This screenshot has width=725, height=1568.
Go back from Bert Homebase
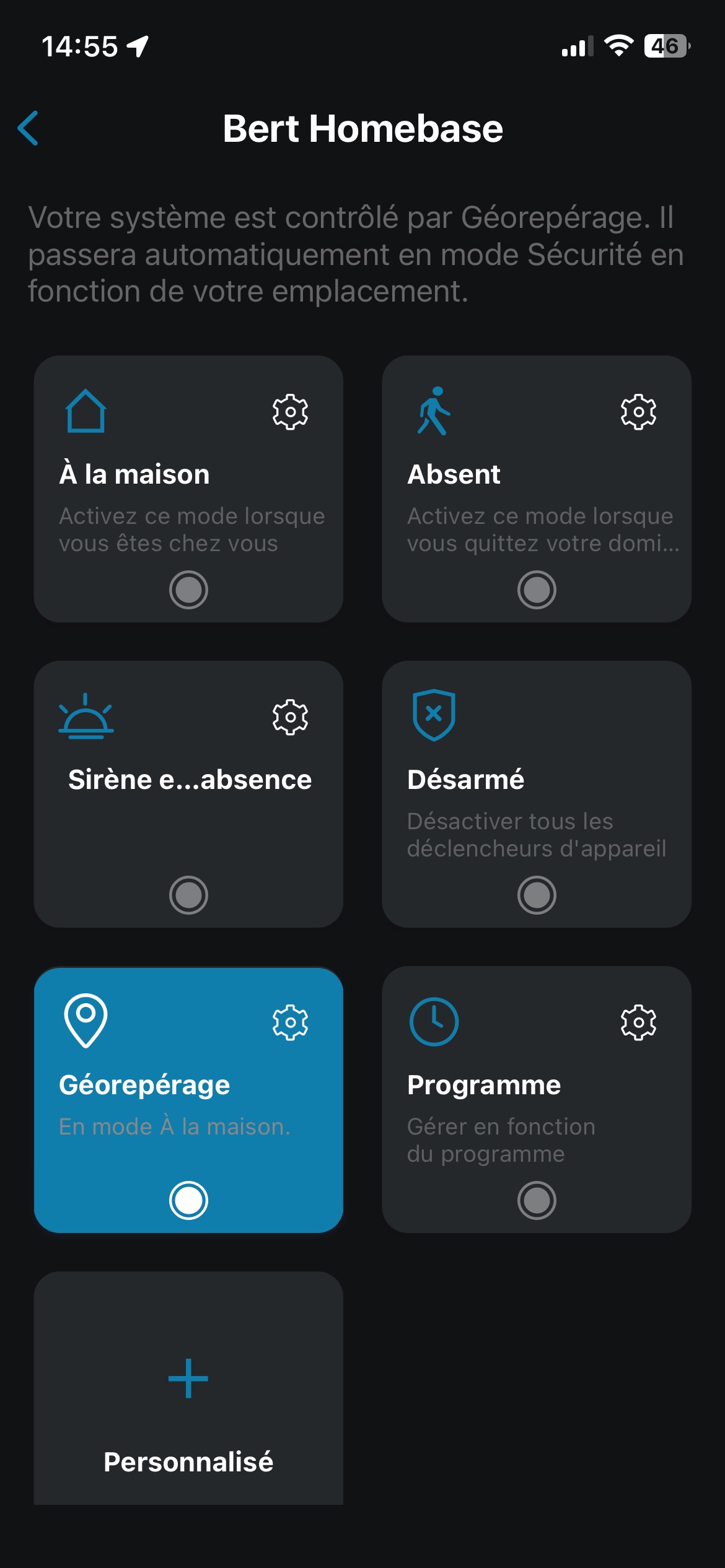(29, 128)
